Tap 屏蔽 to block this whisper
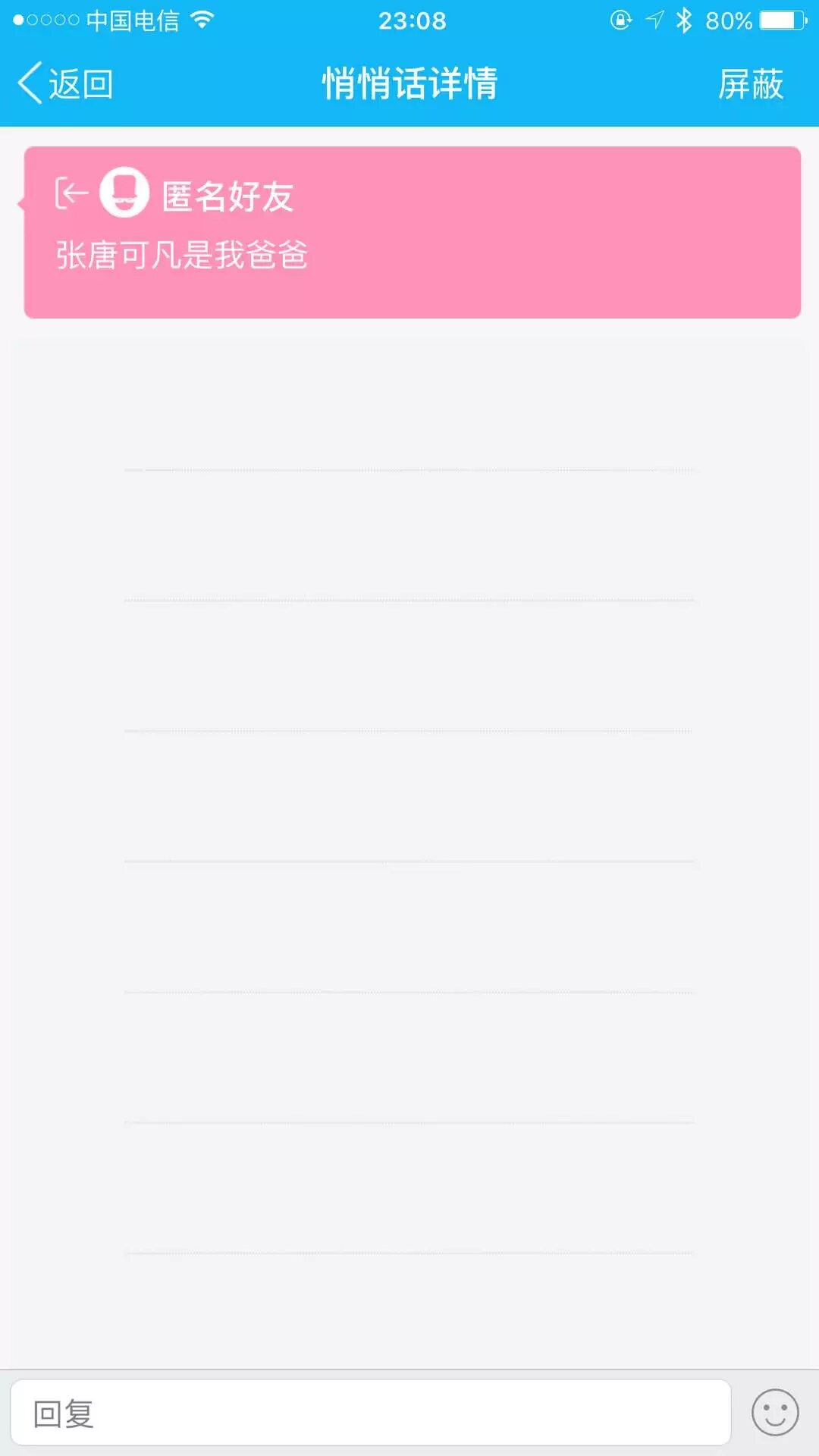Viewport: 819px width, 1456px height. click(x=750, y=83)
